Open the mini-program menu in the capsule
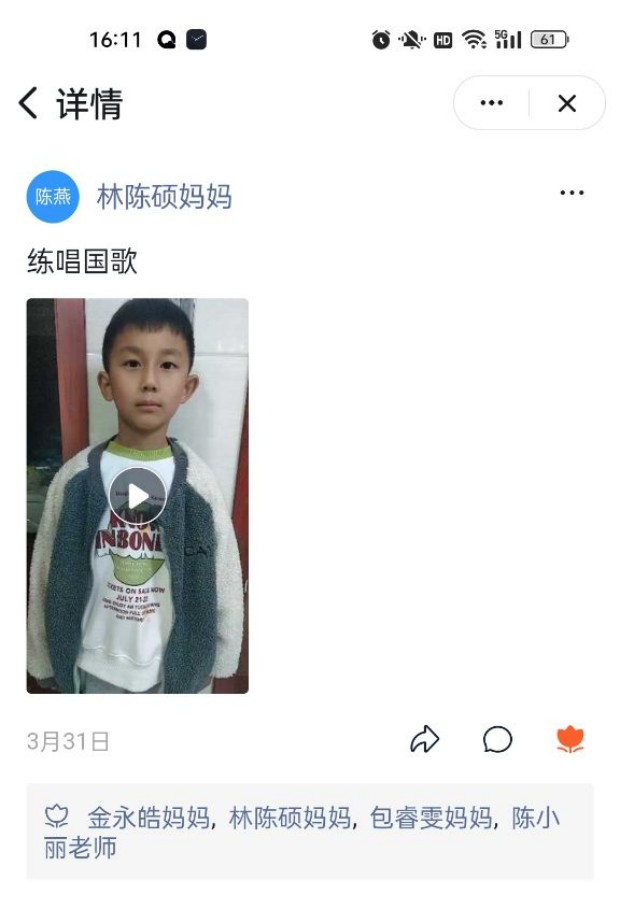This screenshot has height=909, width=620. coord(491,103)
